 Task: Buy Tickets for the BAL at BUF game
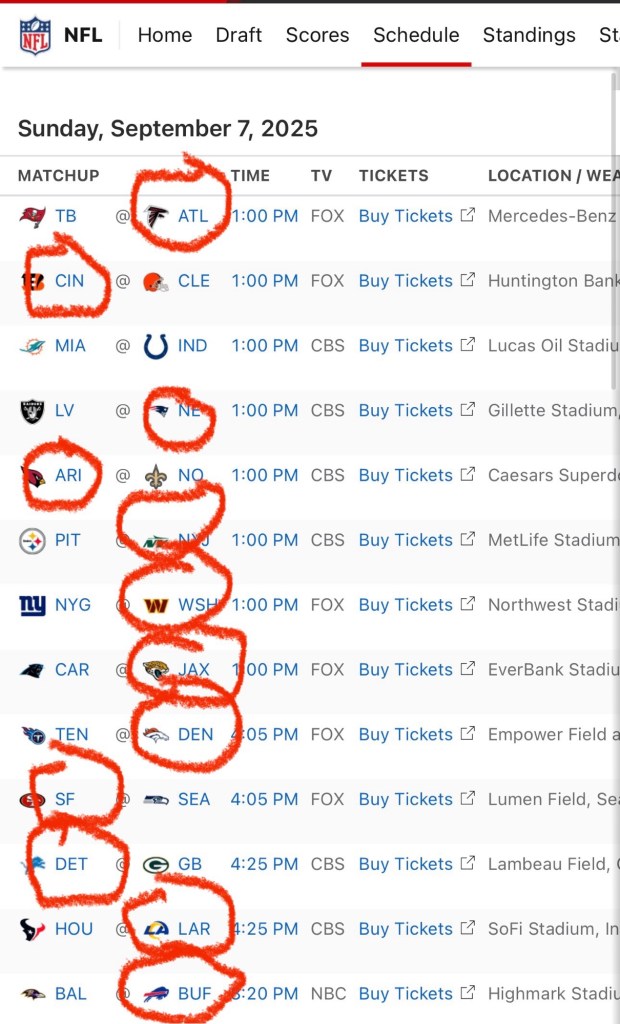[x=406, y=994]
